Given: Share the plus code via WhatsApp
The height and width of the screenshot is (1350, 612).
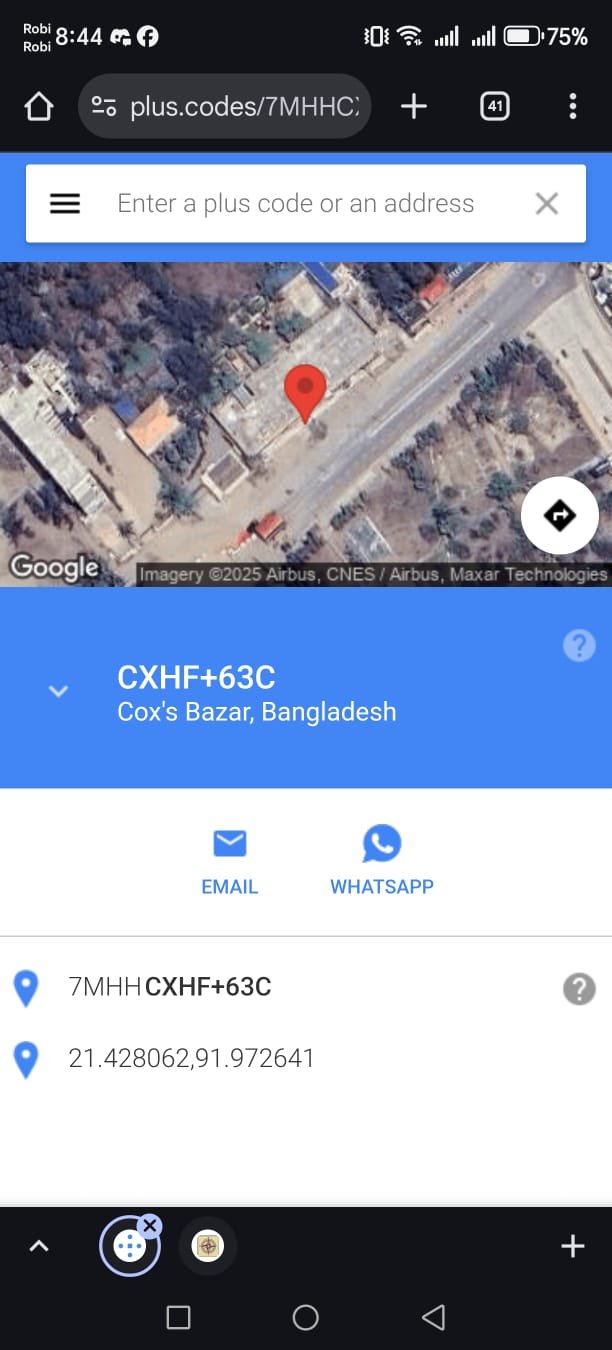Looking at the screenshot, I should [382, 860].
